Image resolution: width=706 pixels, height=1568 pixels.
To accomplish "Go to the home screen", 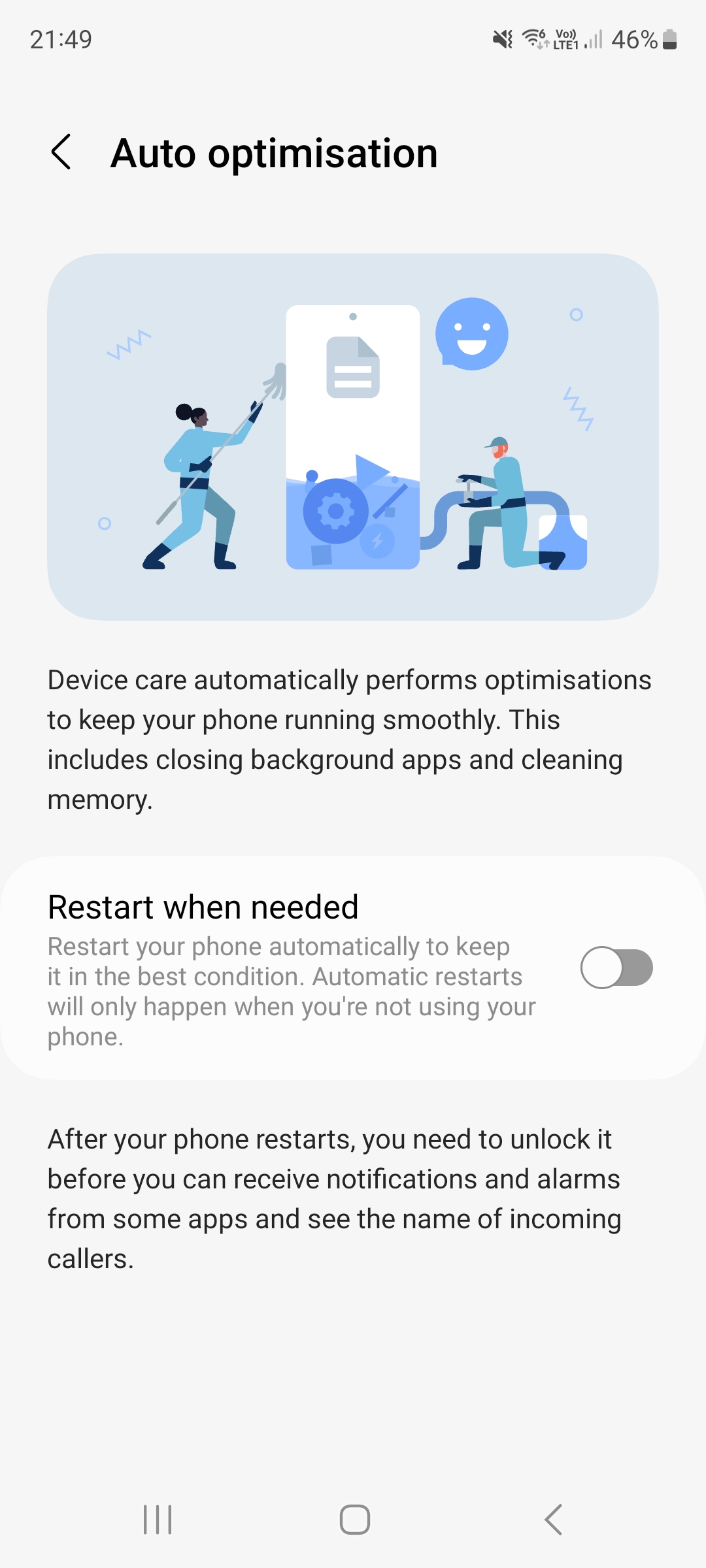I will click(x=354, y=1520).
